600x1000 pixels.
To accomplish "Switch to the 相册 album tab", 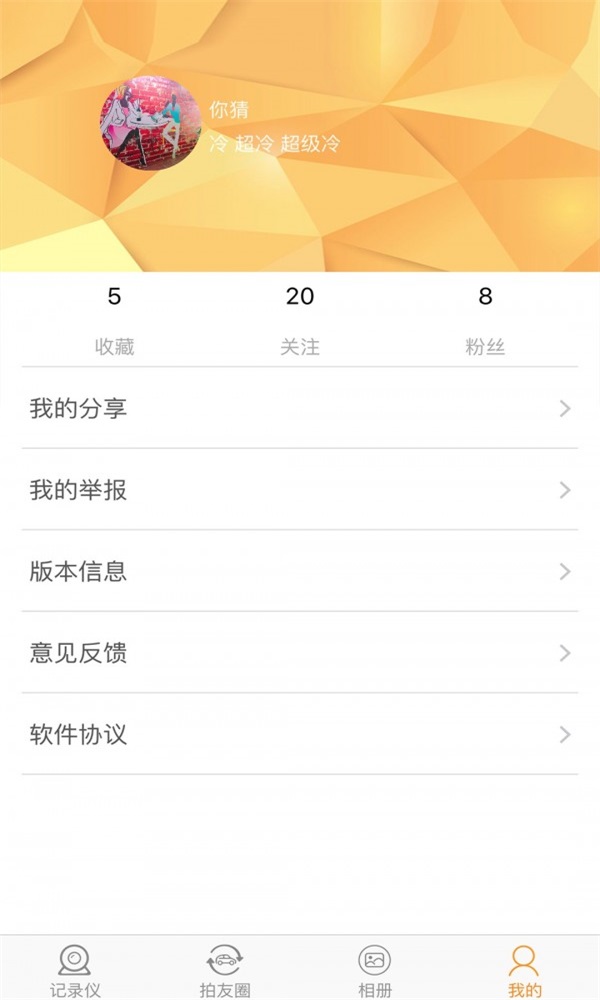I will click(x=375, y=970).
